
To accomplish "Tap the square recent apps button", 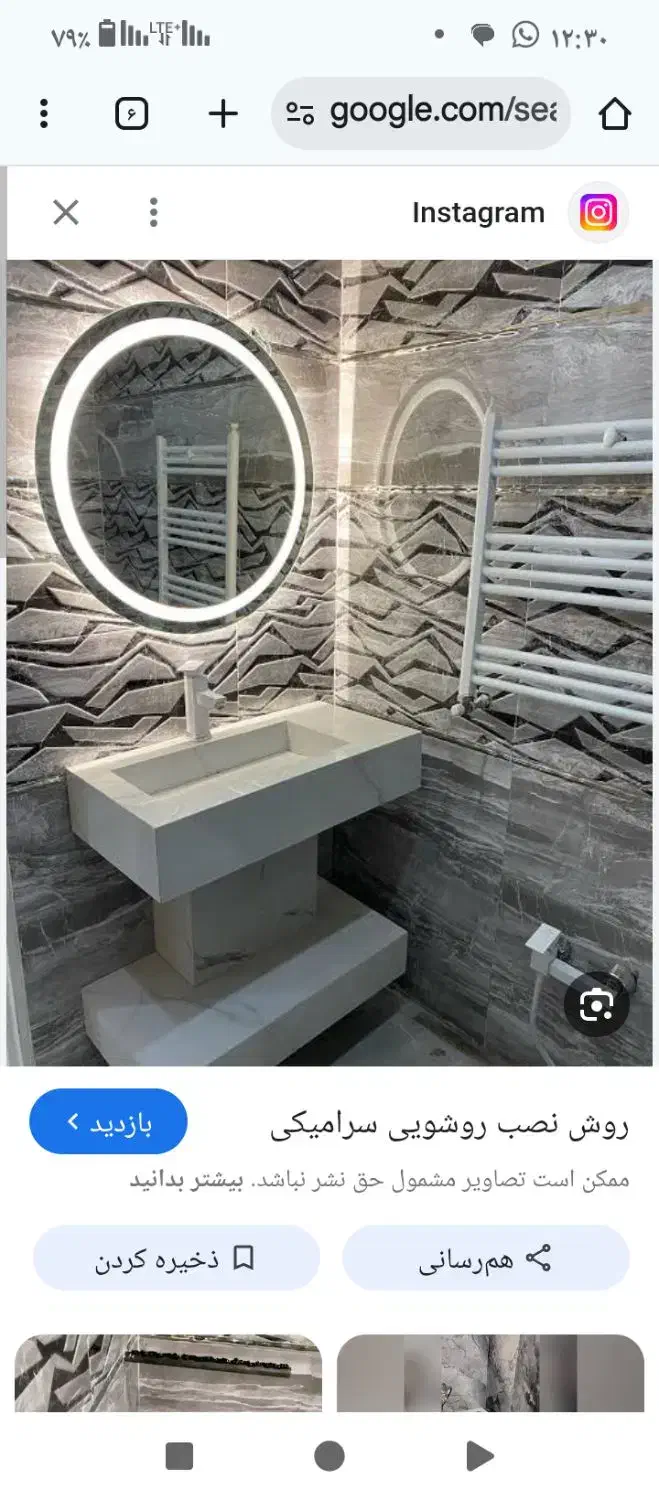I will pyautogui.click(x=179, y=1456).
